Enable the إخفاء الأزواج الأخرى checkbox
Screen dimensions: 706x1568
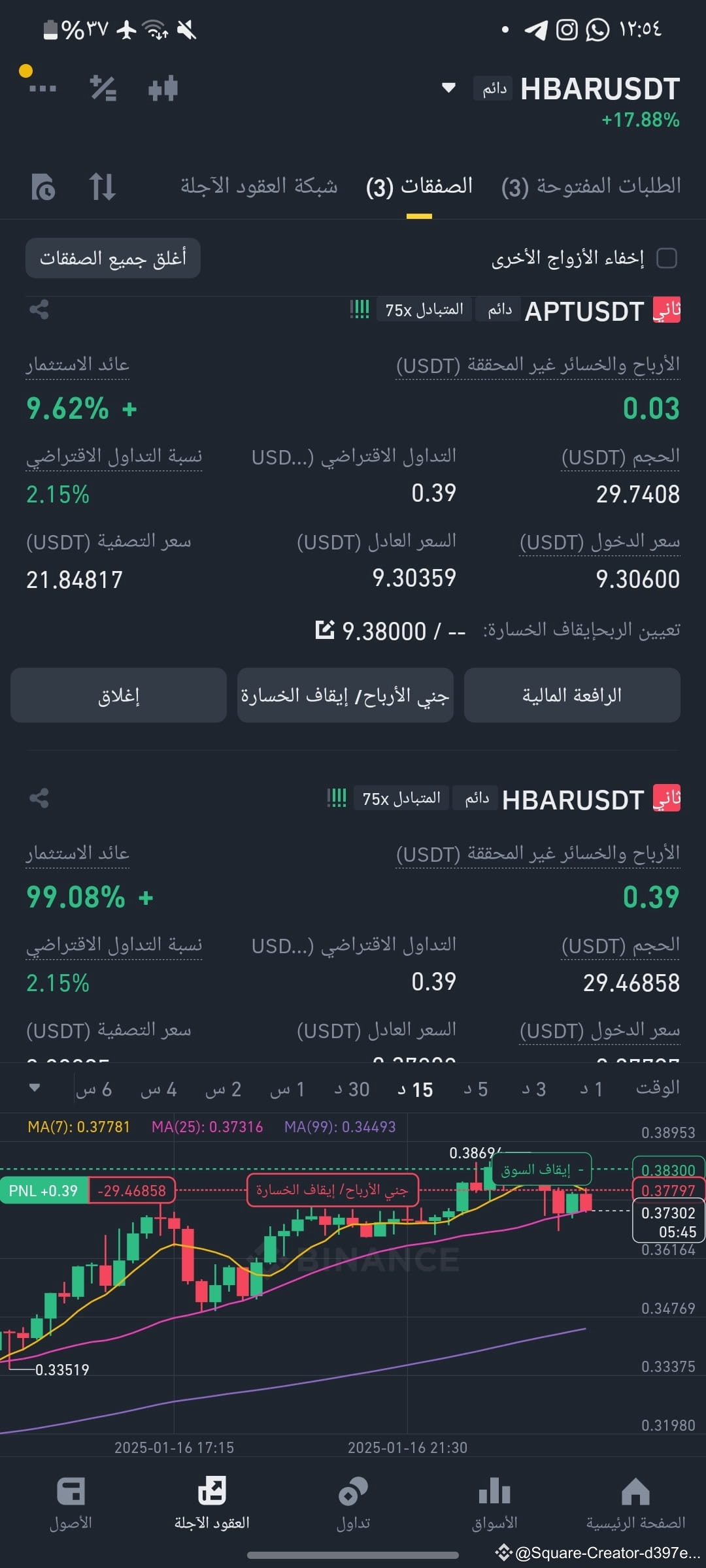pos(668,258)
